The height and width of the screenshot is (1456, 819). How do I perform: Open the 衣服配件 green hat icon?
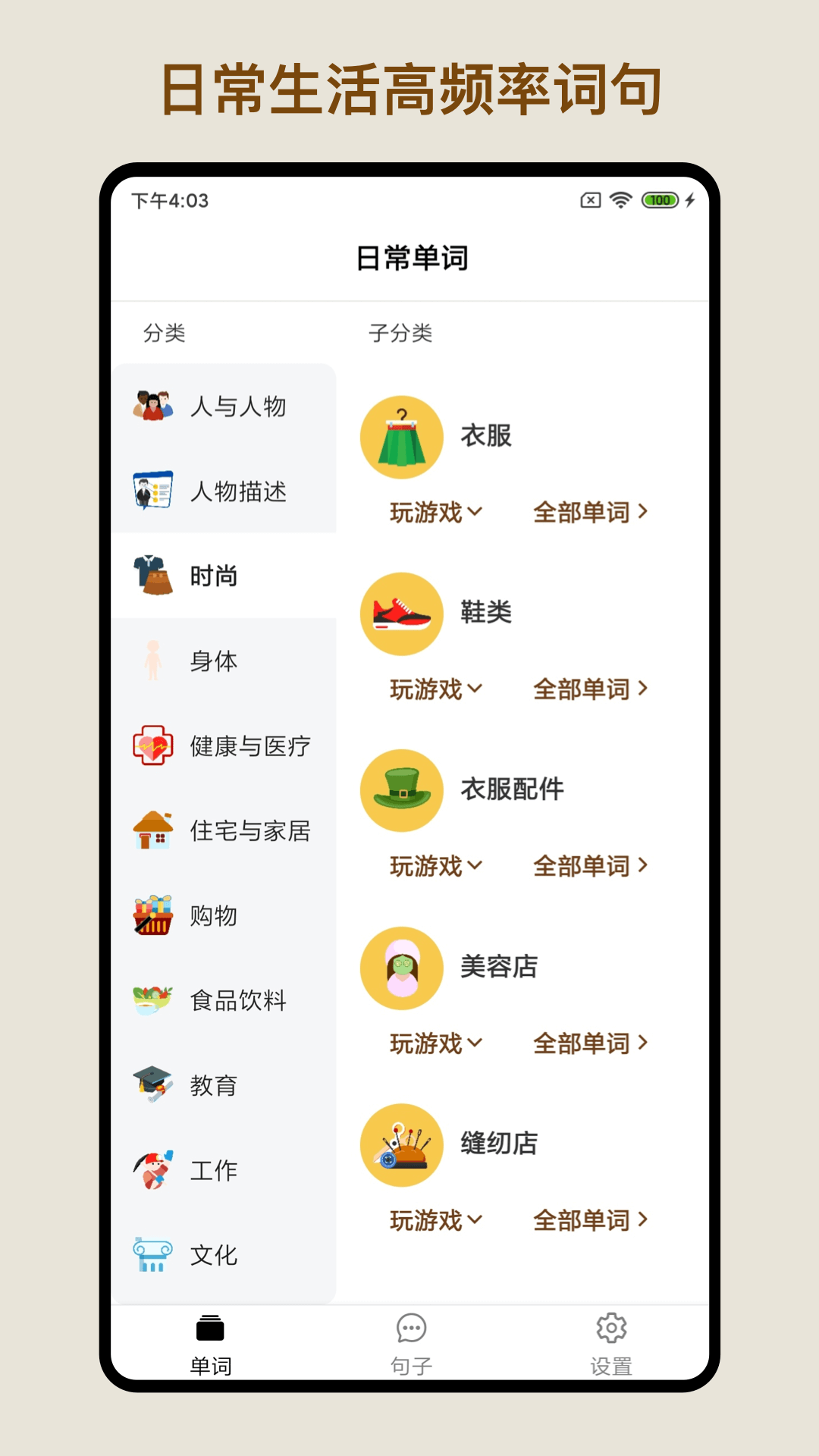point(401,790)
